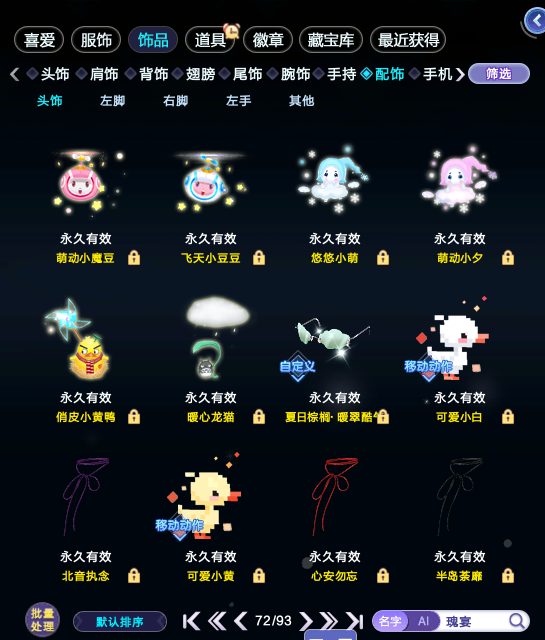Screen dimensions: 545x640
Task: Switch to the 藏宝库 tab
Action: point(331,40)
